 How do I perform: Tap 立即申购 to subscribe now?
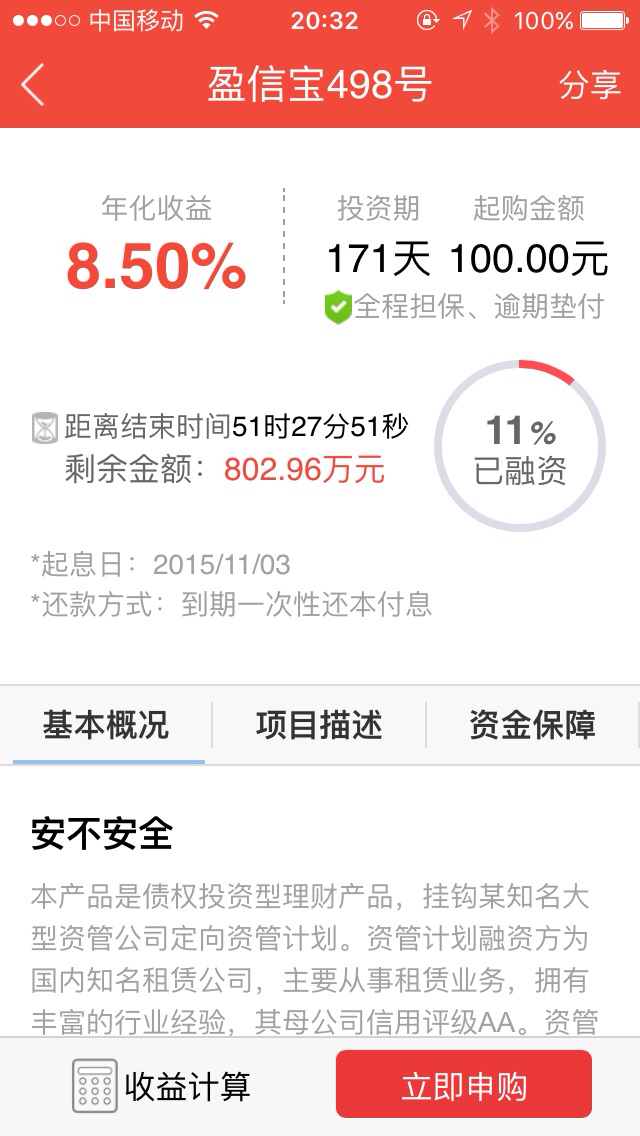[x=464, y=1084]
